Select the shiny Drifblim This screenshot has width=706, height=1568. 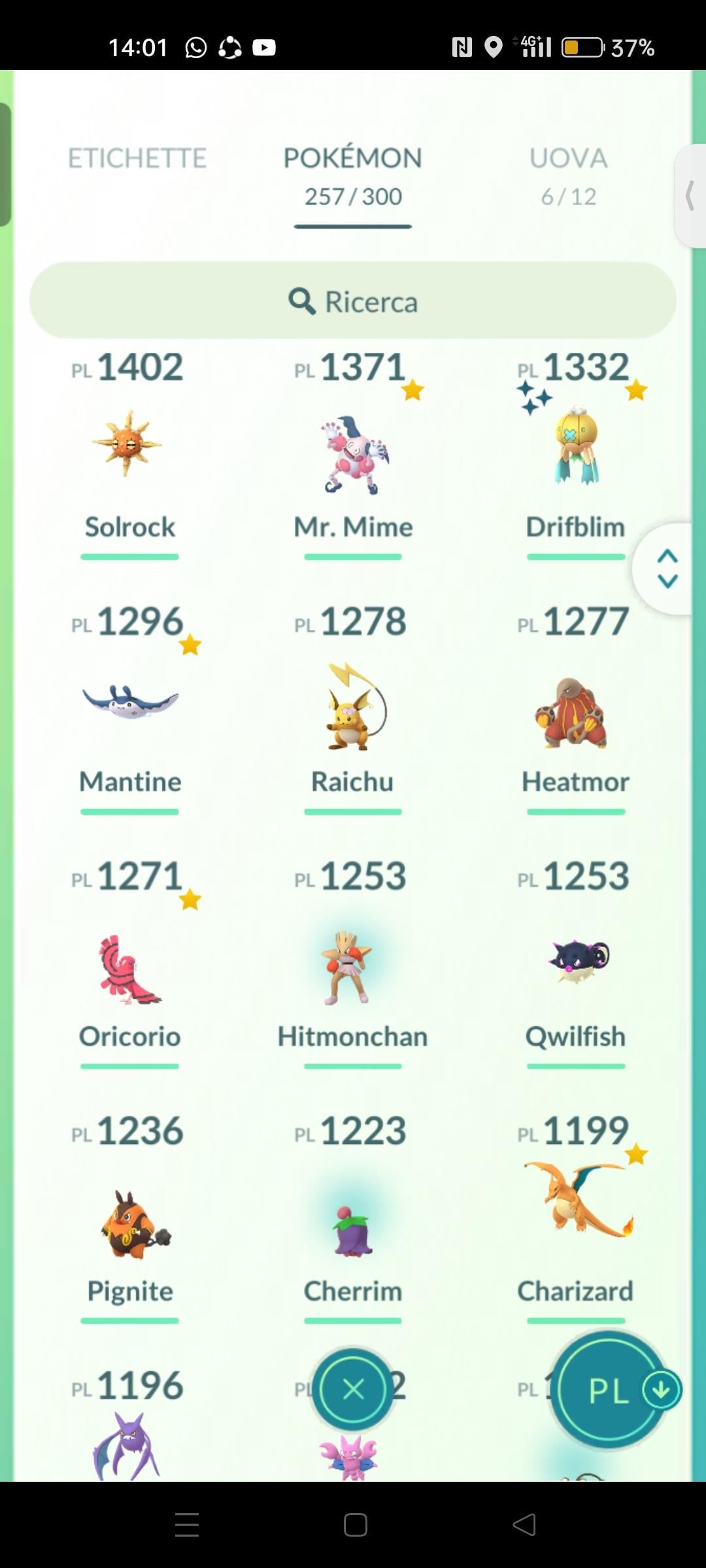click(575, 449)
